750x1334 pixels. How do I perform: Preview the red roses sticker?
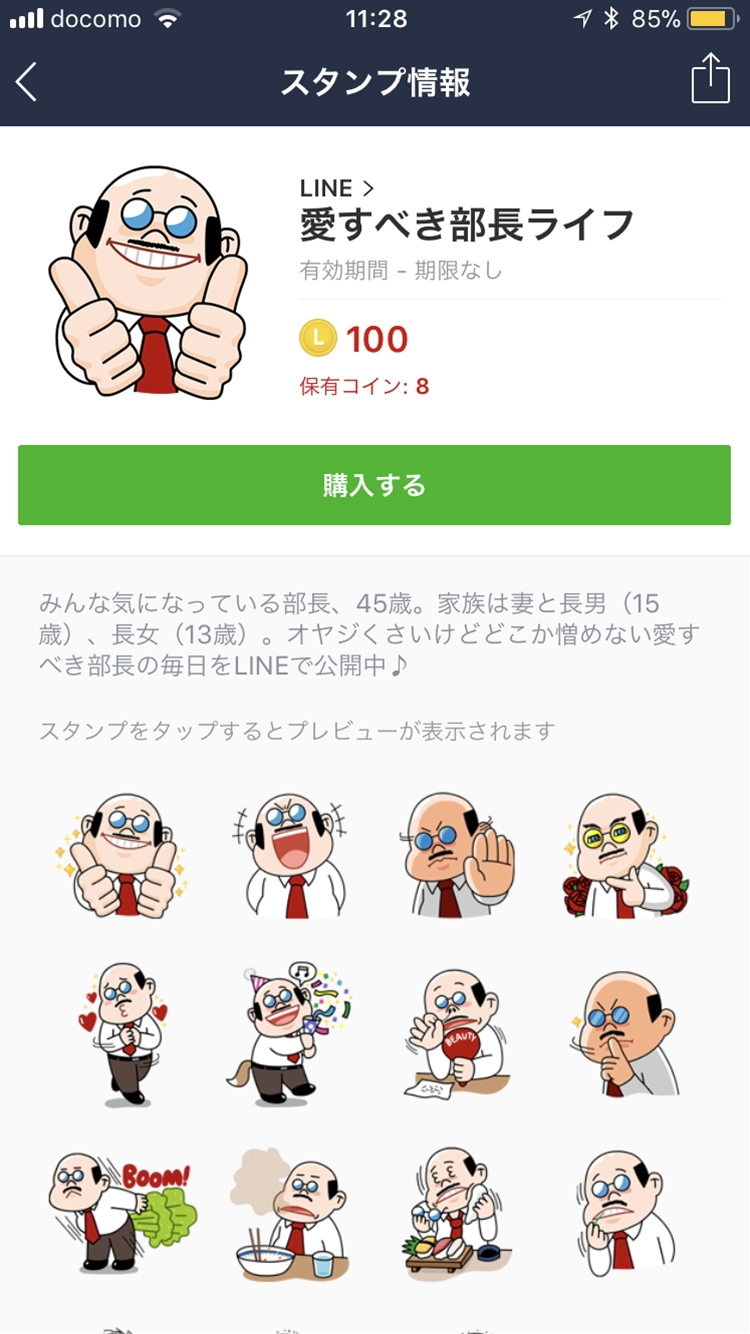[x=625, y=855]
